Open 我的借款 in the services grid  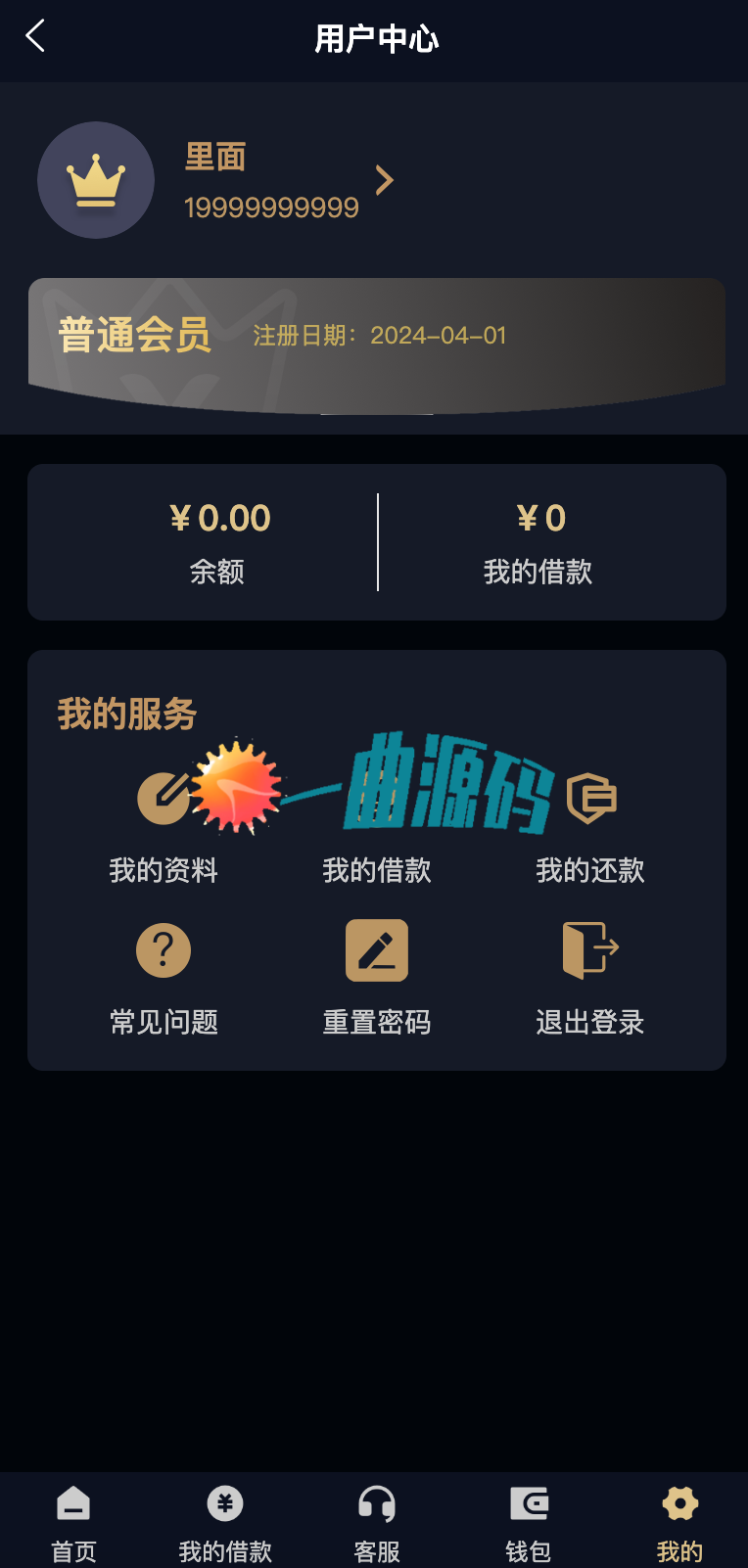[x=377, y=827]
